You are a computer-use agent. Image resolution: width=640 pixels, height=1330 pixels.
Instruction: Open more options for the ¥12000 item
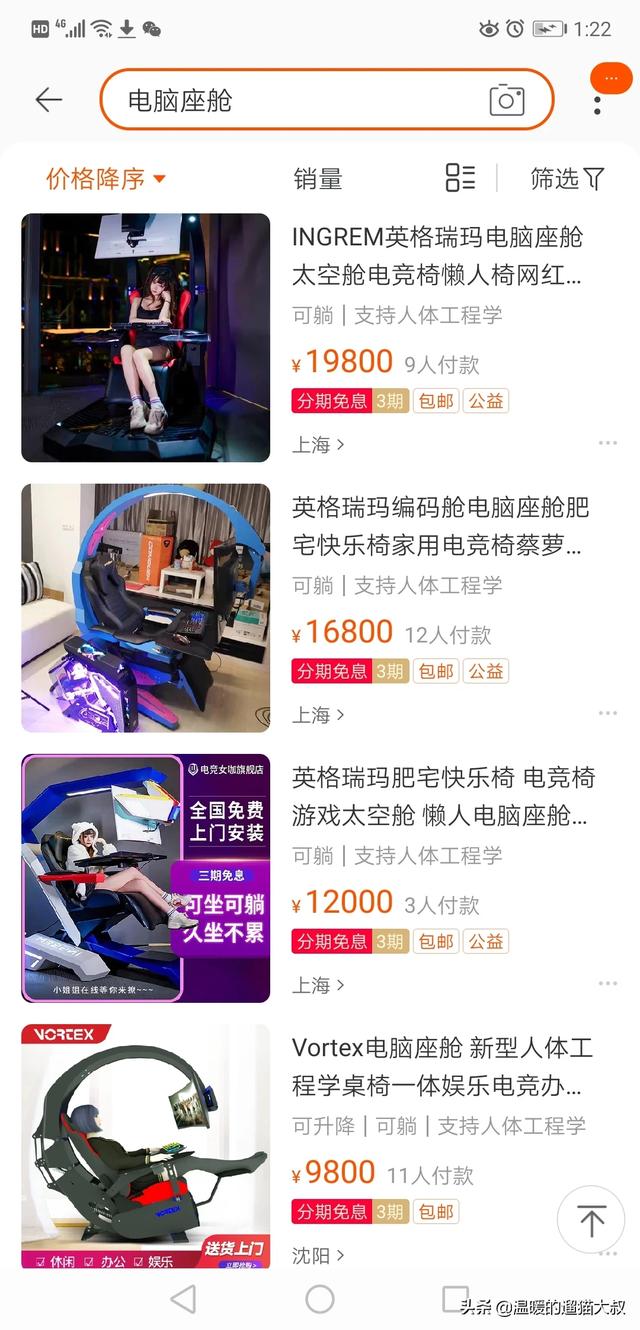point(607,983)
